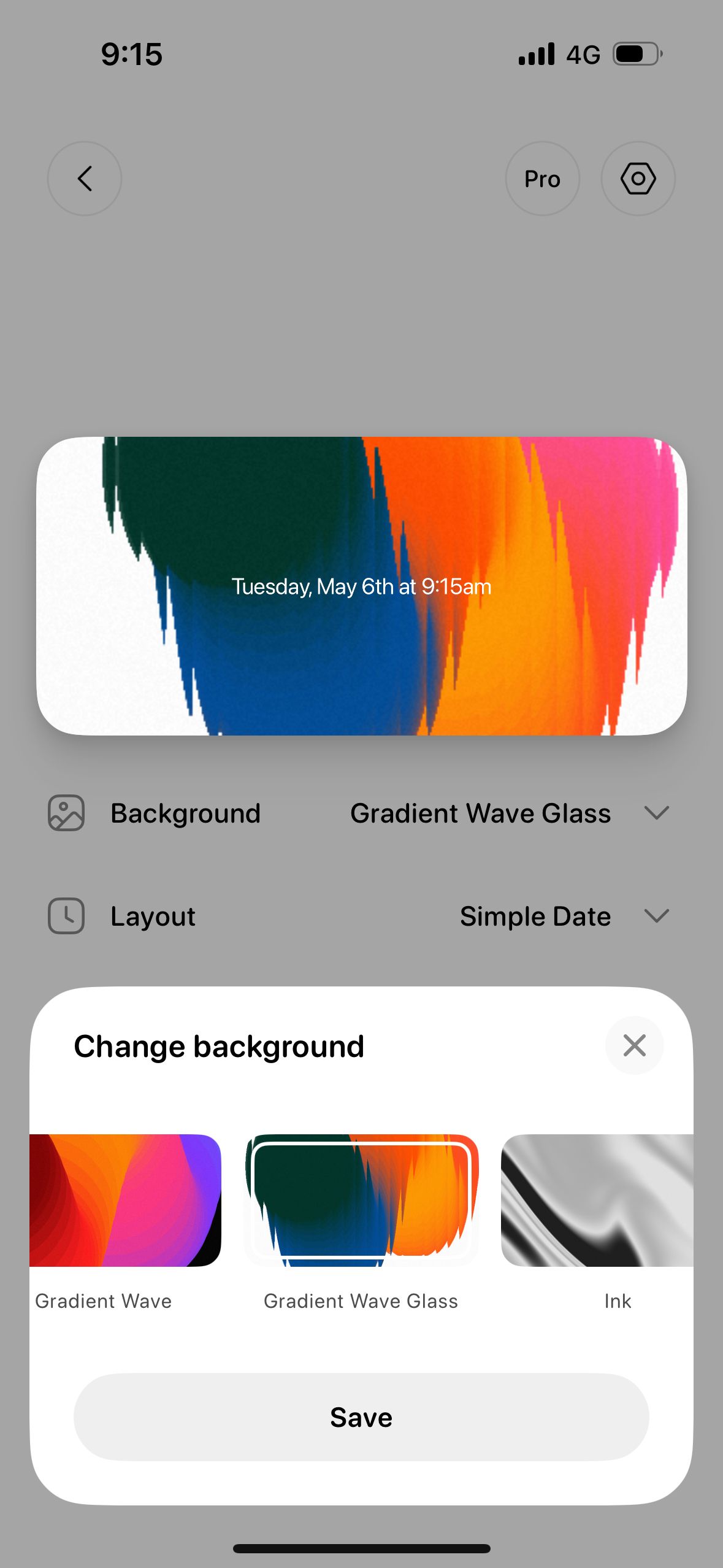Screen dimensions: 723x1568
Task: Expand the Background dropdown
Action: click(x=656, y=813)
